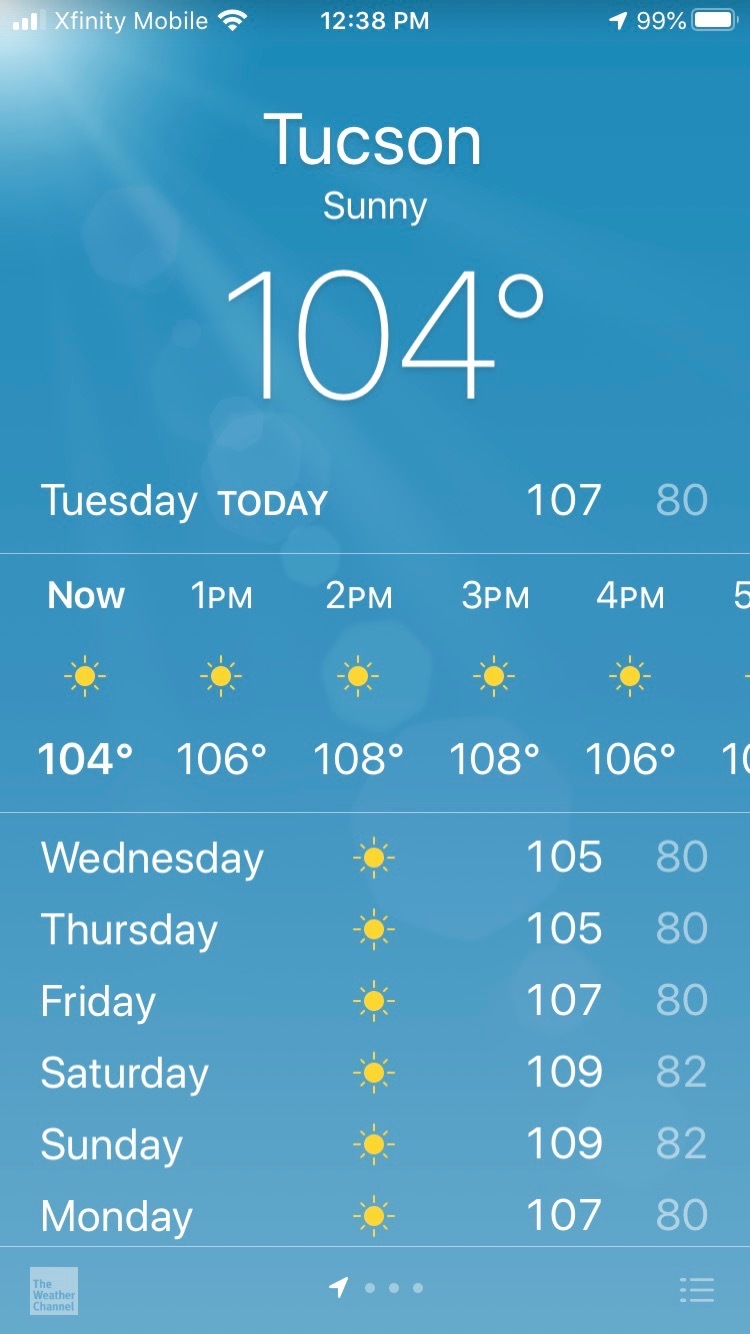
Task: Open The Weather Channel link
Action: pyautogui.click(x=54, y=1291)
